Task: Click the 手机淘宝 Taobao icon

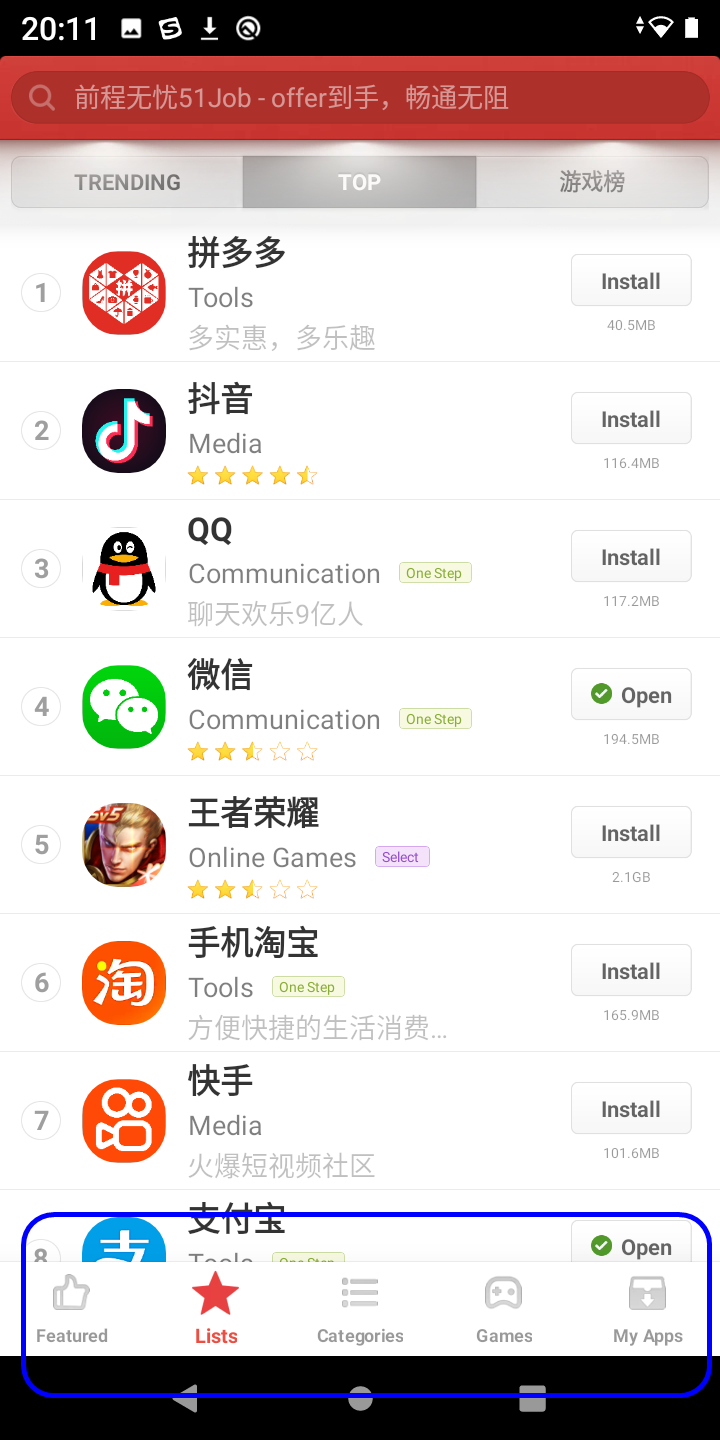Action: (123, 982)
